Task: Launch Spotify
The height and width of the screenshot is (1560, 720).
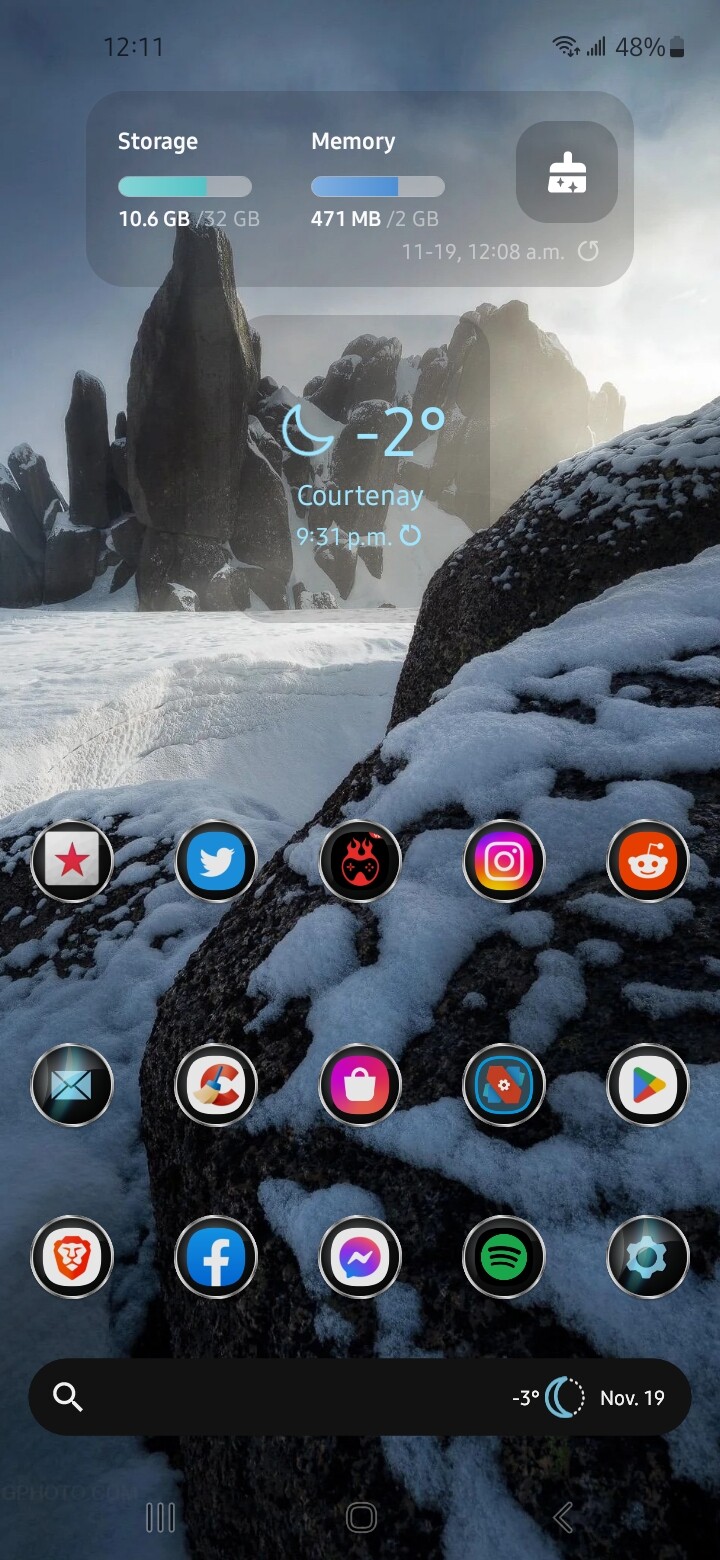Action: click(x=504, y=1257)
